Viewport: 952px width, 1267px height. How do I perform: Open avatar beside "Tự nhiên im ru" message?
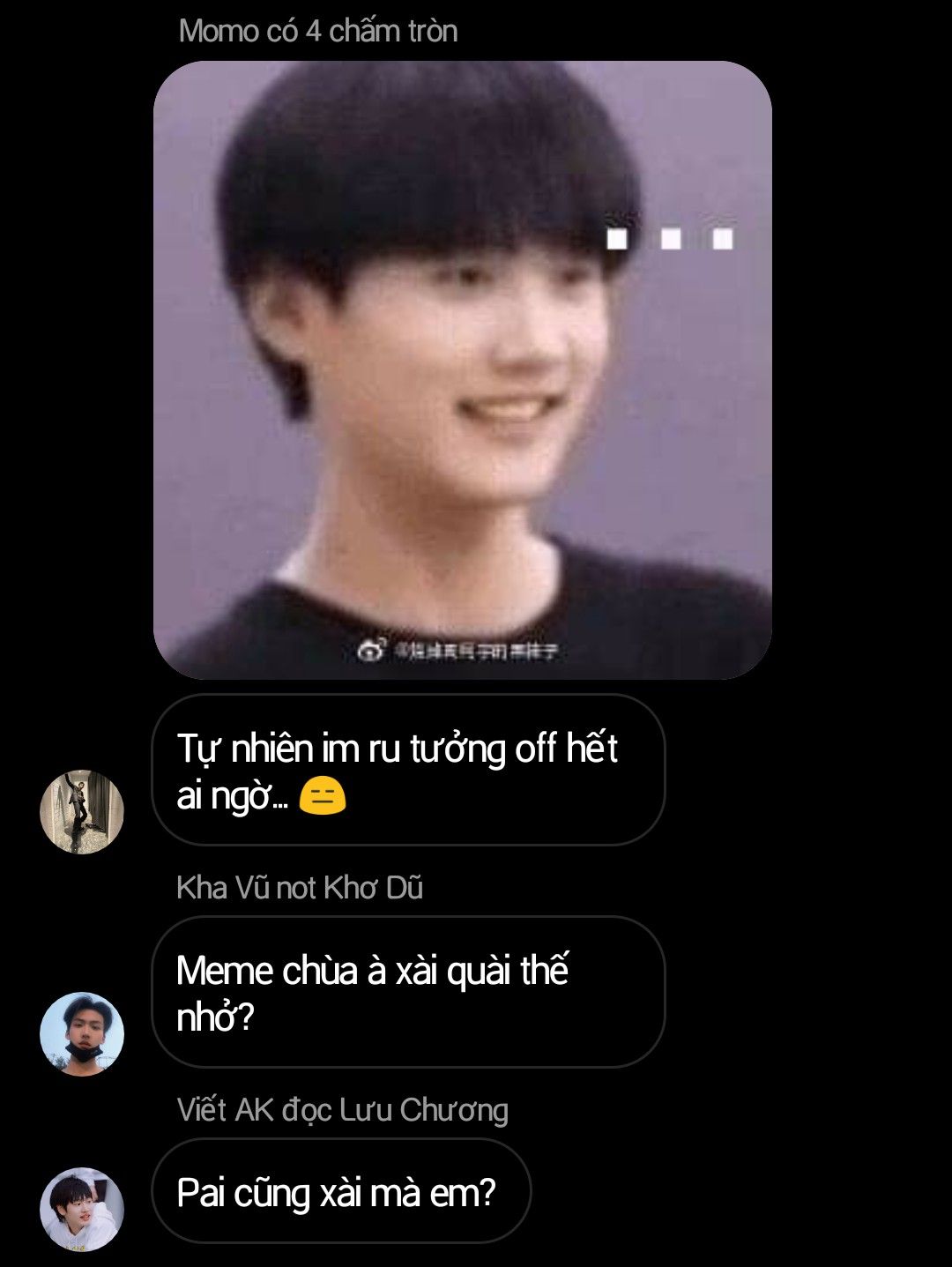pyautogui.click(x=82, y=812)
